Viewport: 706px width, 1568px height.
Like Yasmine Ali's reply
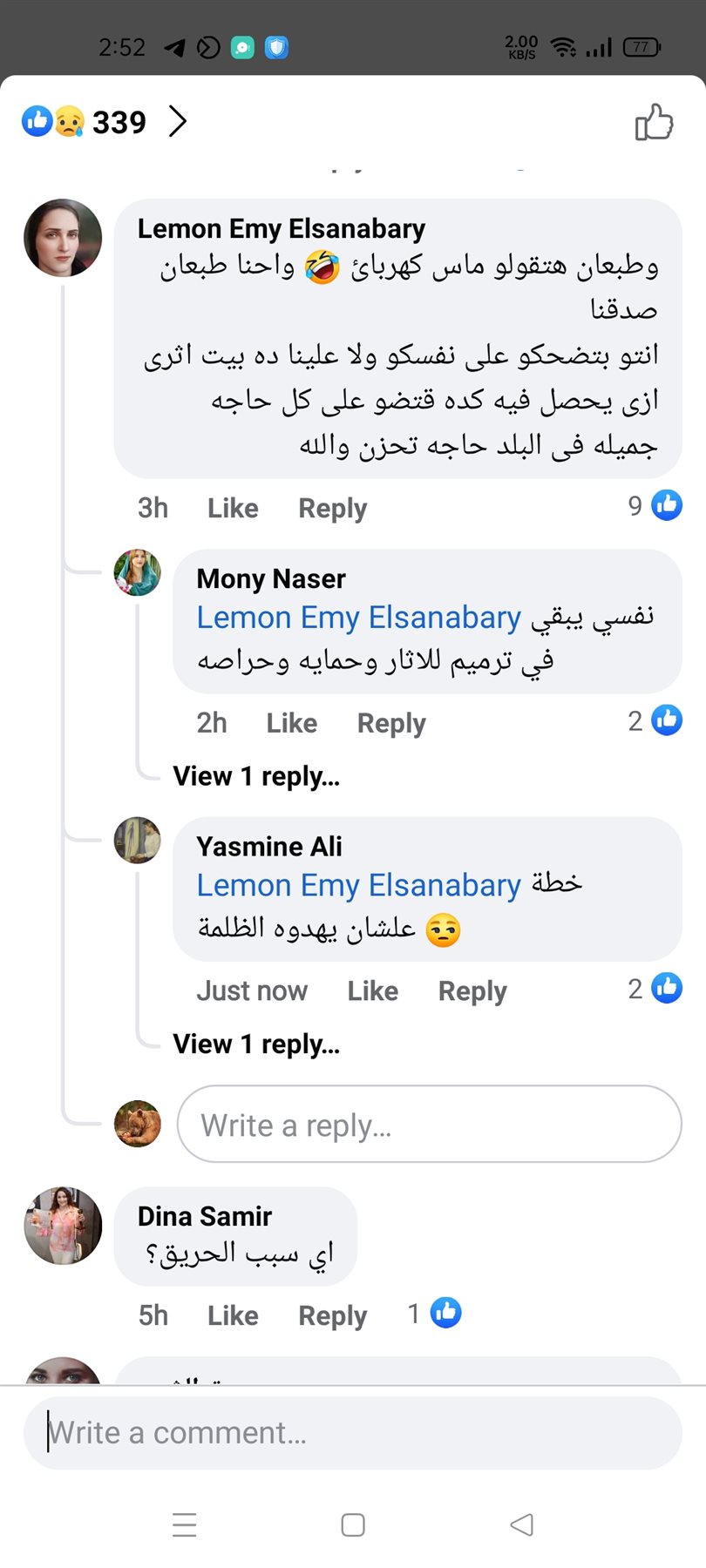click(372, 990)
